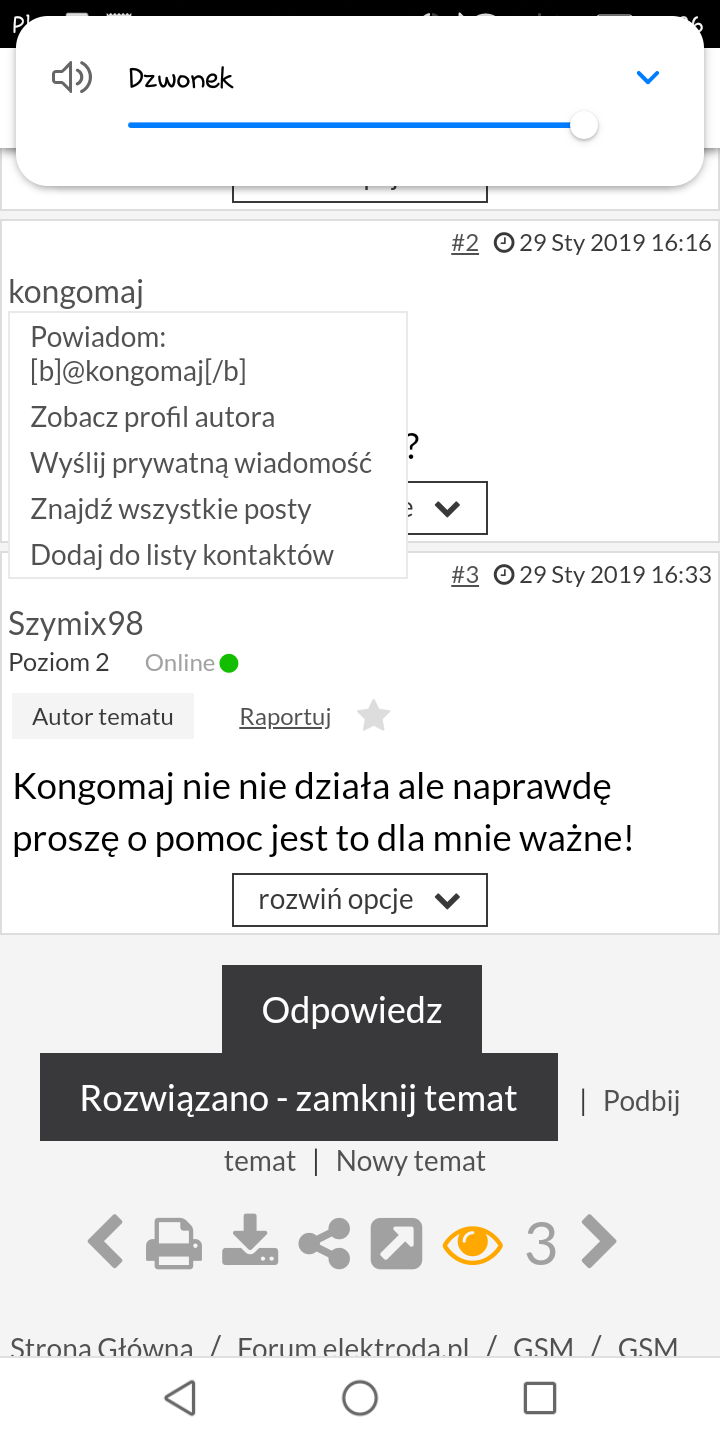Adjust the Dzwonek volume slider

583,126
